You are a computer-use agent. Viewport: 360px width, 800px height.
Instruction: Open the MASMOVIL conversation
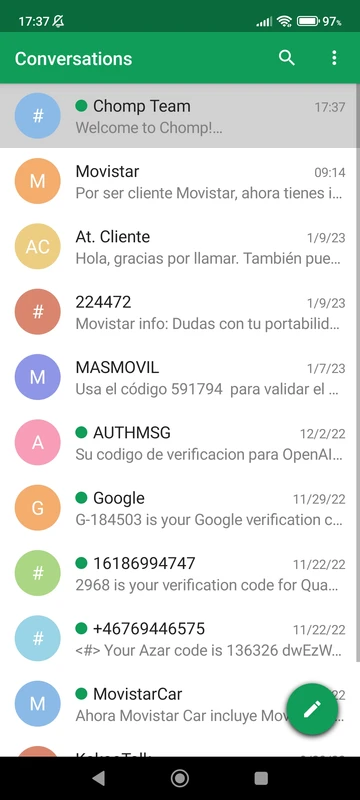point(180,377)
